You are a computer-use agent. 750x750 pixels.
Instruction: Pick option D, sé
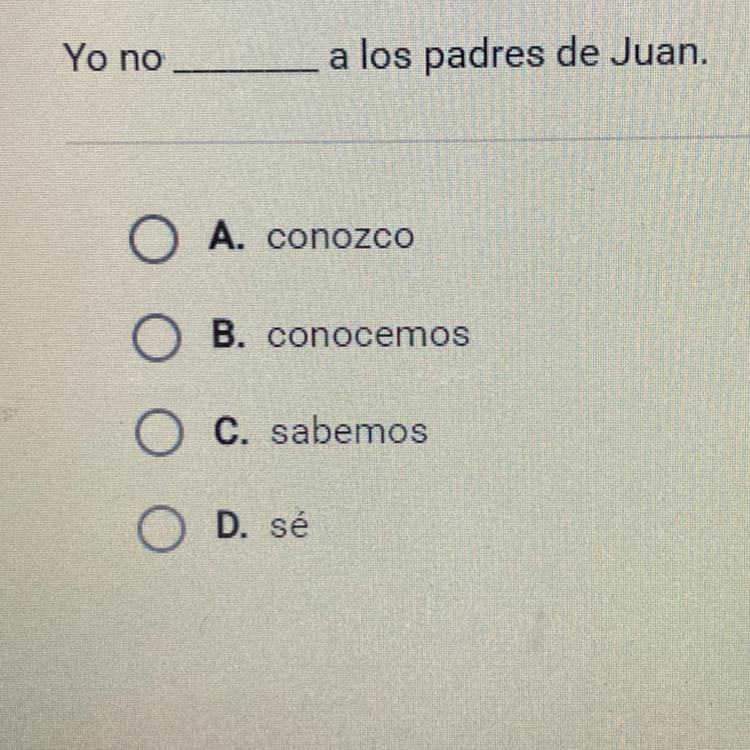click(x=159, y=528)
